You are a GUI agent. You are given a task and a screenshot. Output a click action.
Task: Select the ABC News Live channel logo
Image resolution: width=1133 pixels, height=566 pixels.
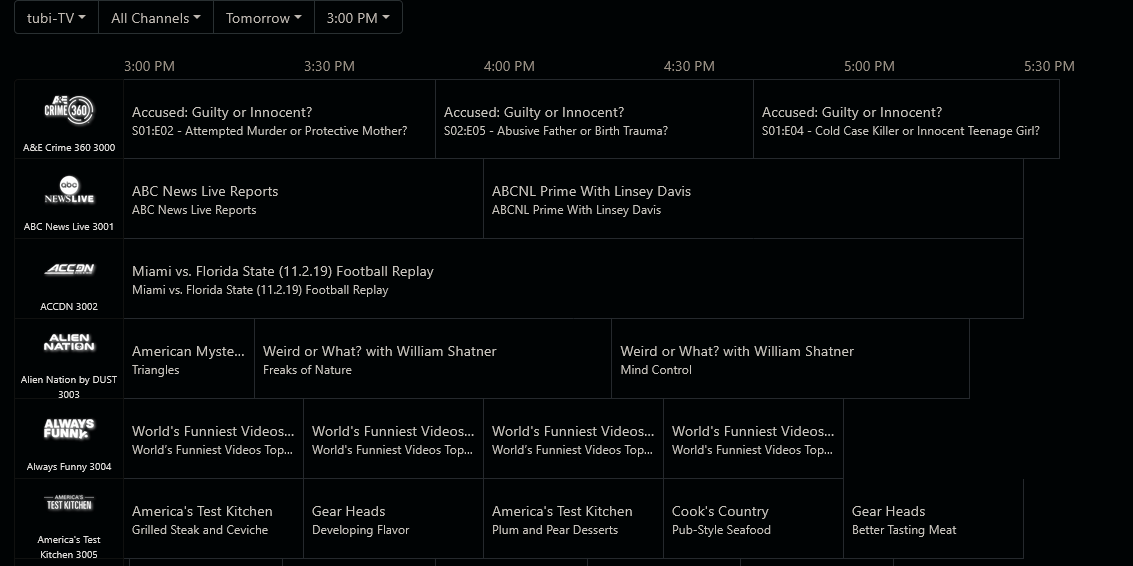[69, 192]
